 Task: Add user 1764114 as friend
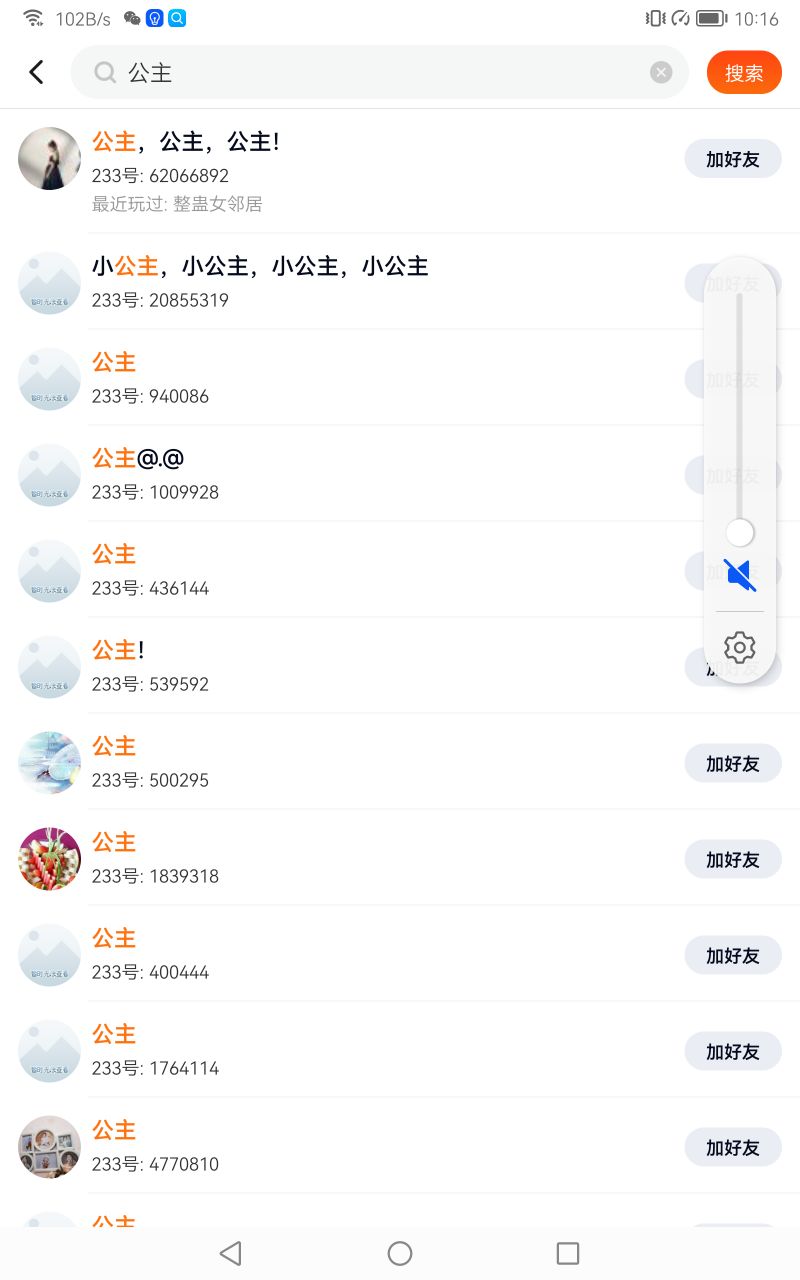tap(732, 1052)
